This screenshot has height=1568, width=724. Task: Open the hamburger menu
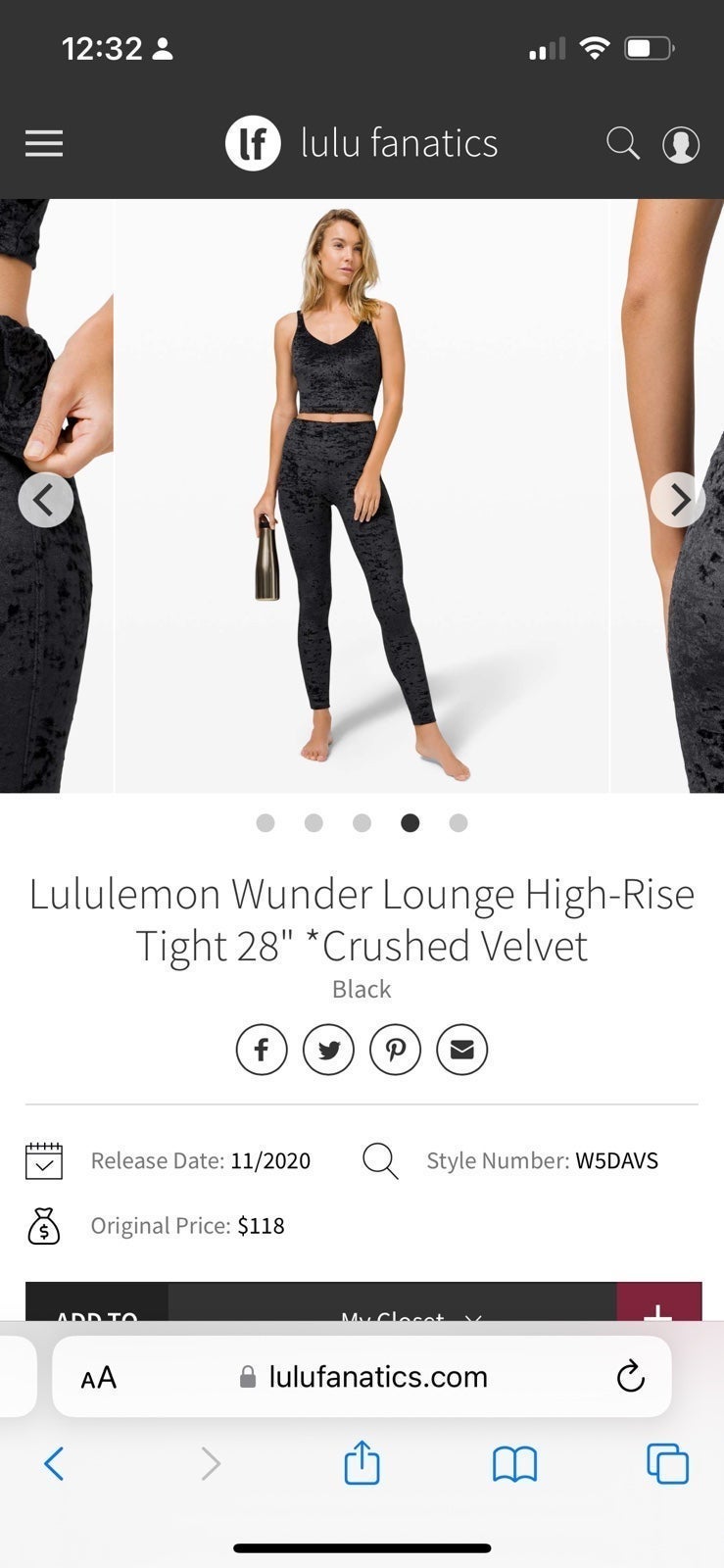click(44, 144)
